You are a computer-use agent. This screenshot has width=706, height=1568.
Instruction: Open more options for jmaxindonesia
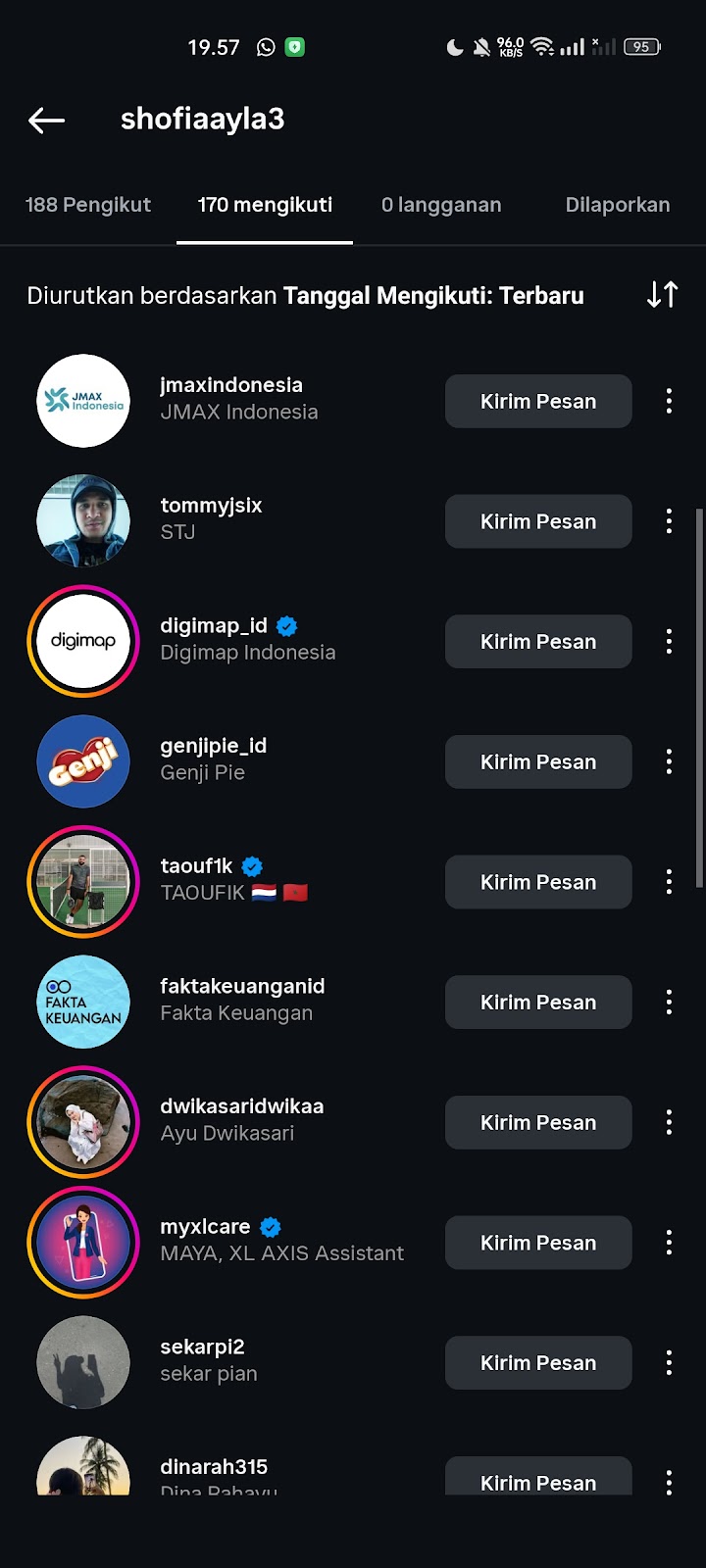669,401
